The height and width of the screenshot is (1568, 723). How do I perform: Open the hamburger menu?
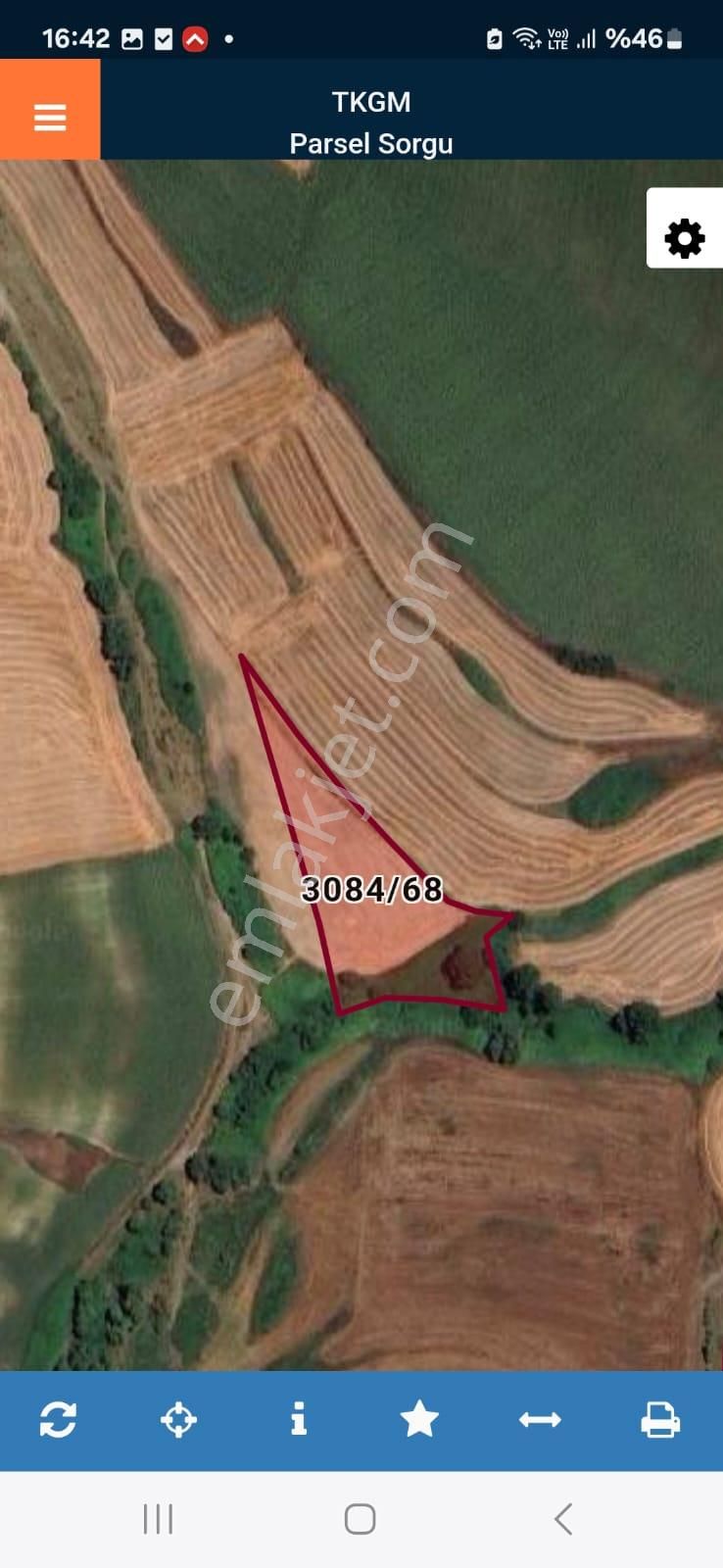point(50,117)
